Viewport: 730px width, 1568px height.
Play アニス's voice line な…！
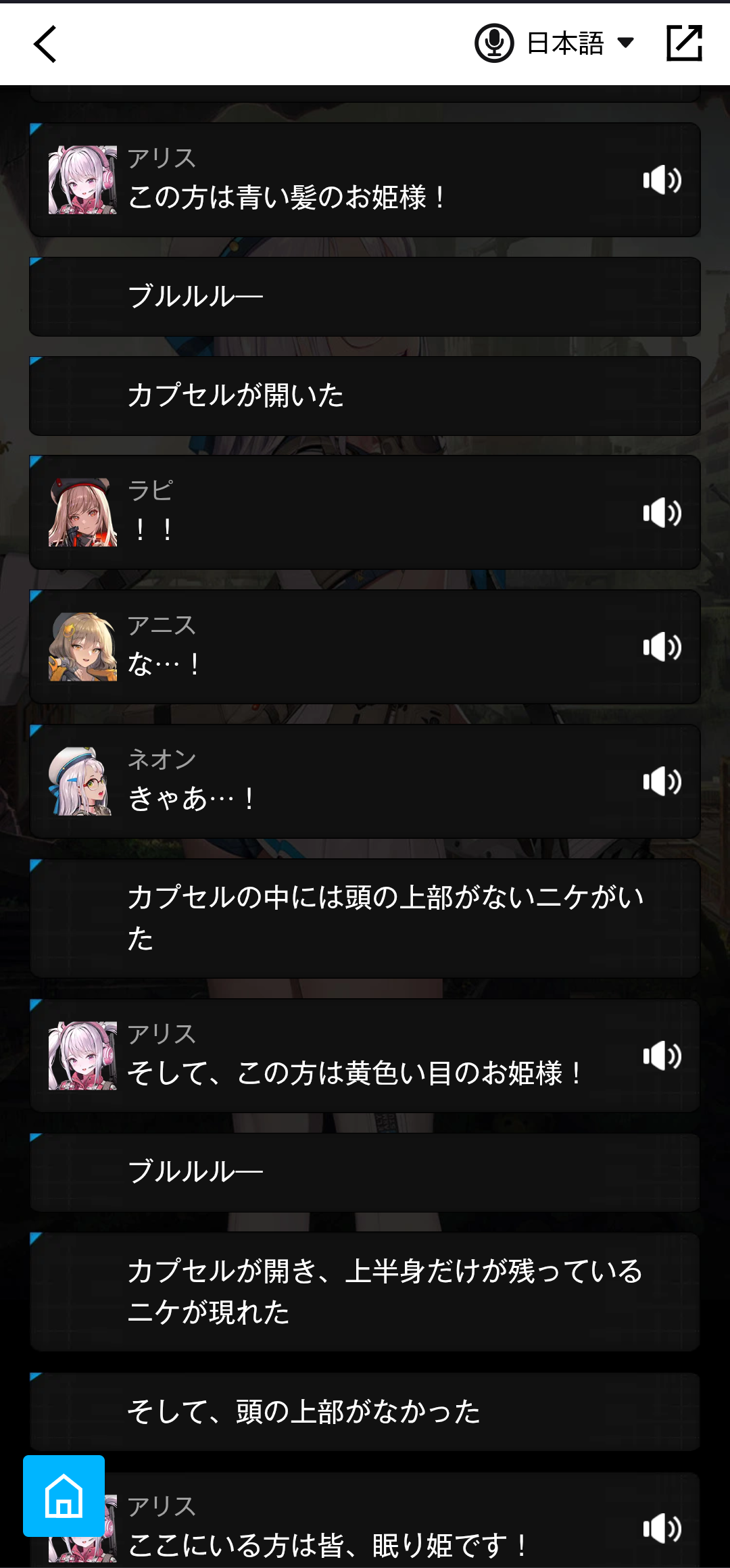click(662, 647)
